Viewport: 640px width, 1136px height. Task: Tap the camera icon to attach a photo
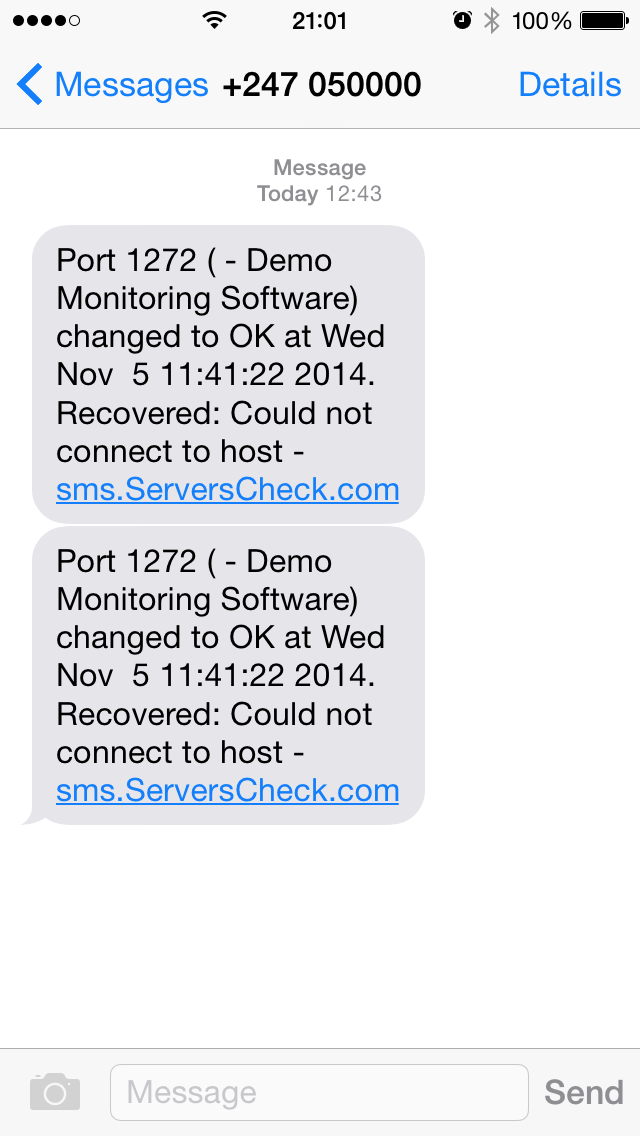pyautogui.click(x=55, y=1092)
